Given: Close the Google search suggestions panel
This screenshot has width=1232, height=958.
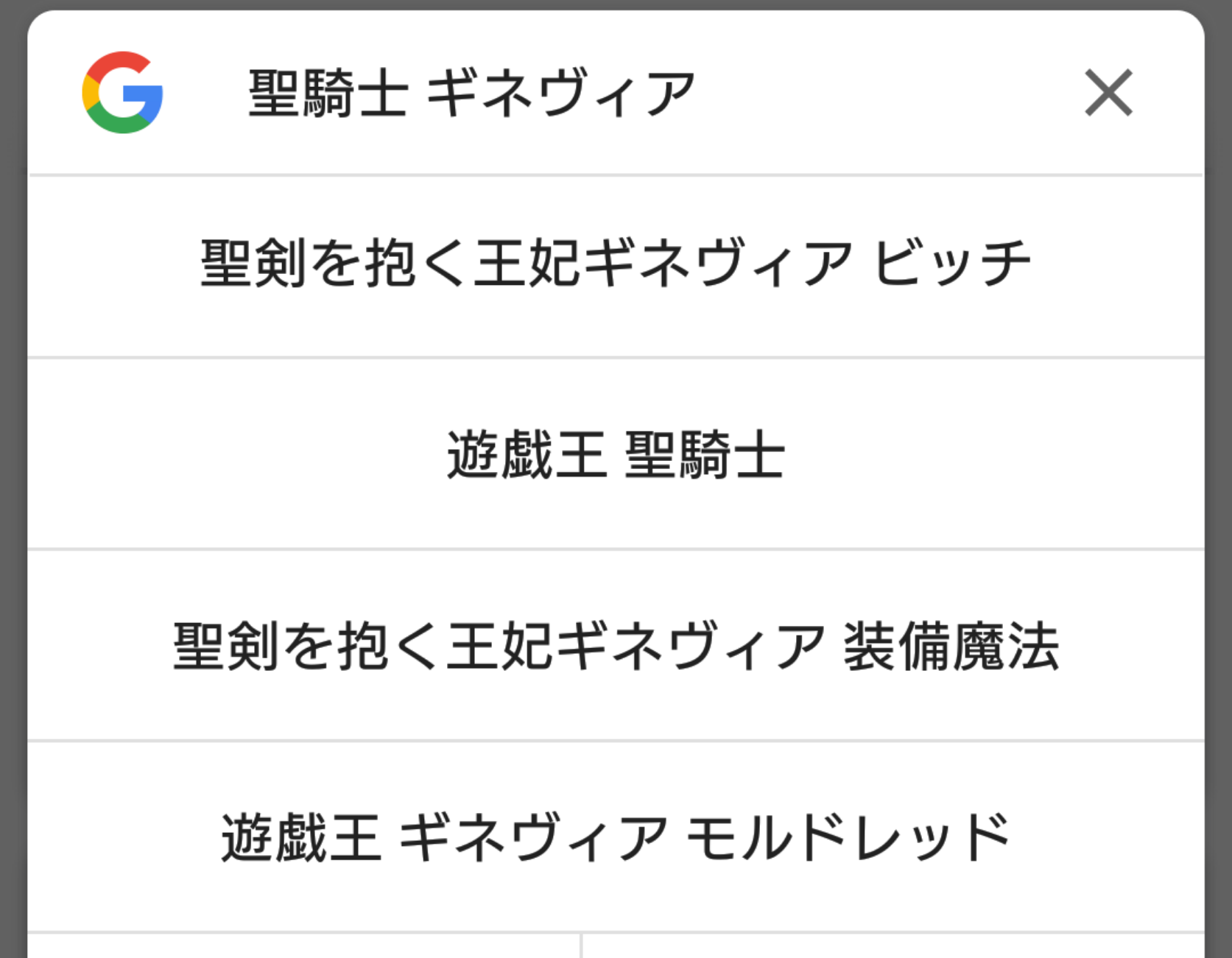Looking at the screenshot, I should coord(1108,93).
